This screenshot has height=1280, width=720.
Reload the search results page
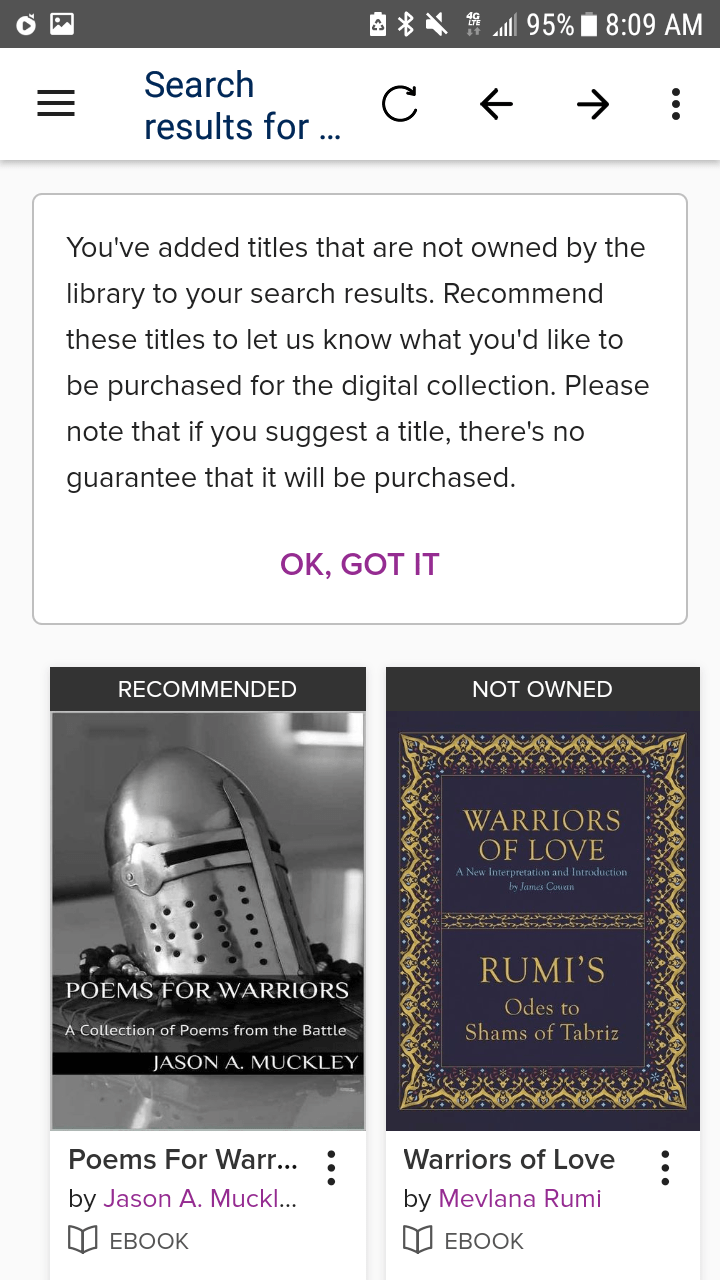pos(399,104)
